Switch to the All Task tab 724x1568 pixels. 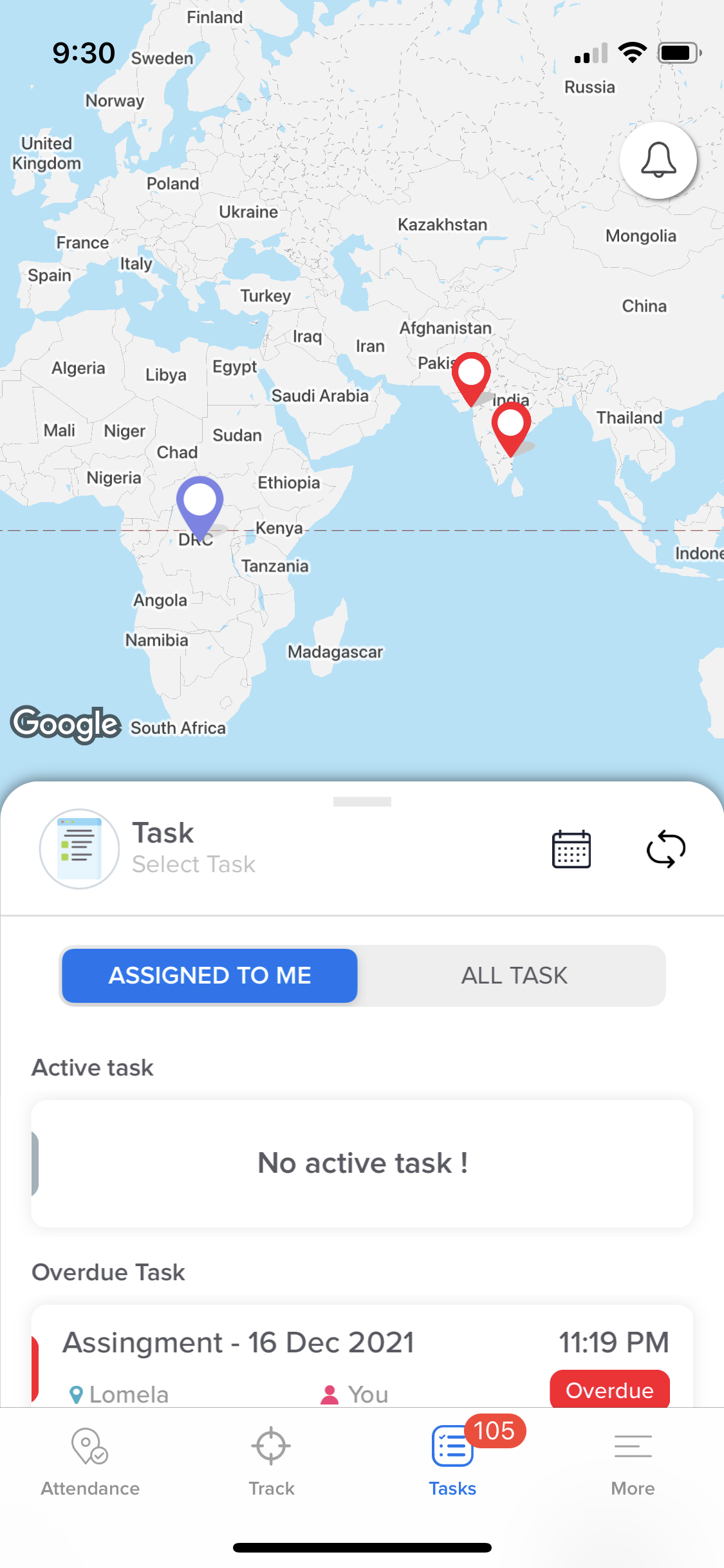coord(514,975)
